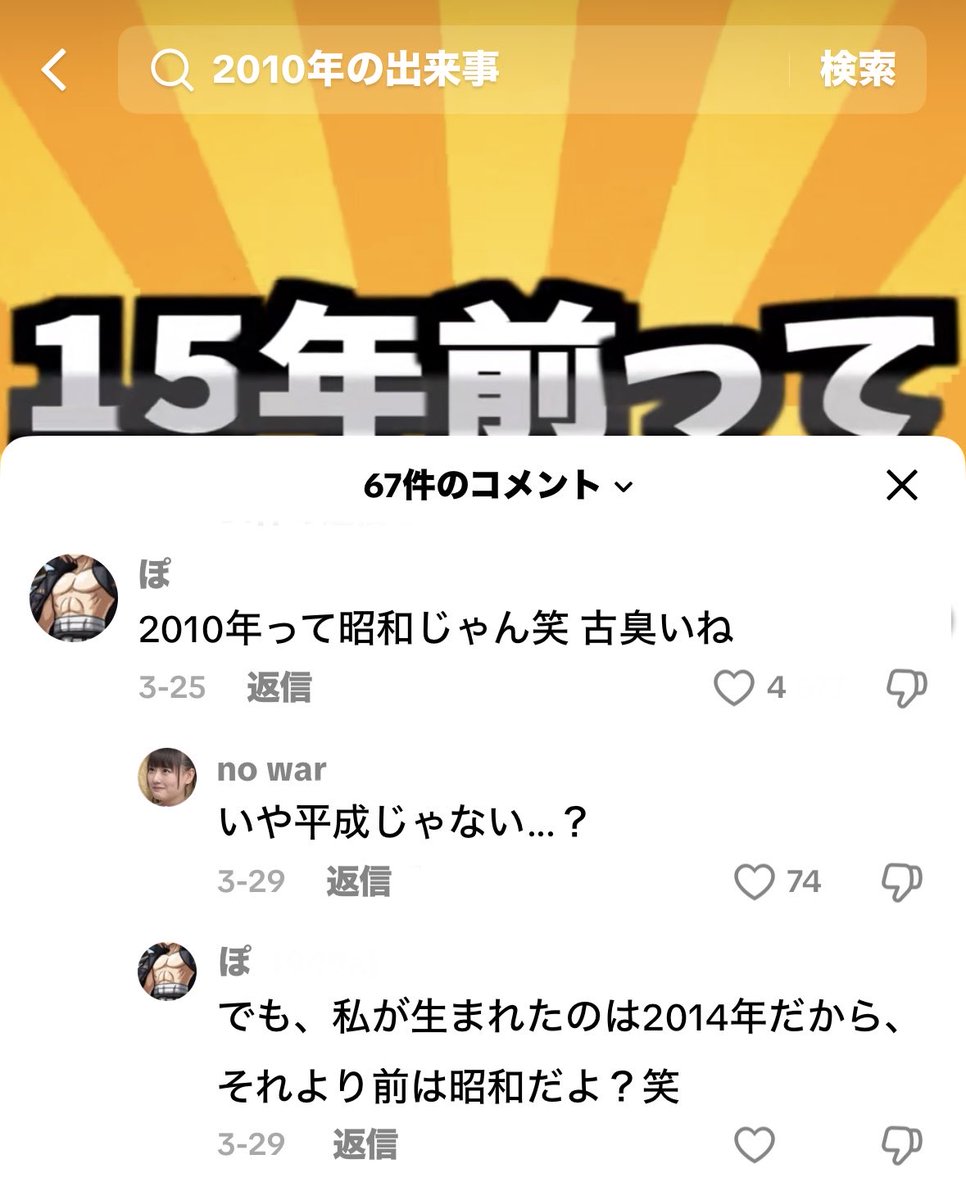This screenshot has height=1200, width=966.
Task: Like no war's comment いや平成じゃない
Action: coord(754,881)
